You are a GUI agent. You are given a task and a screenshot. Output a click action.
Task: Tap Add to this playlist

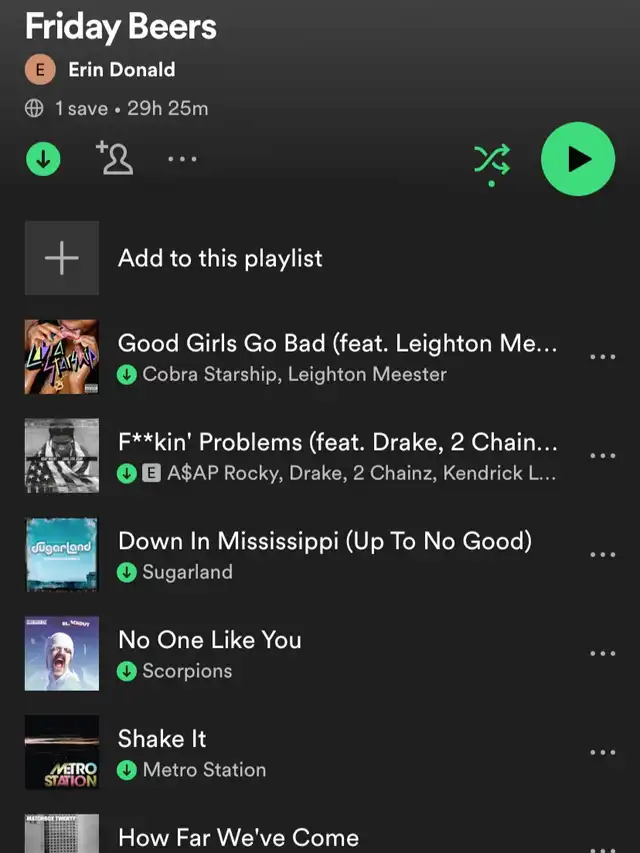[220, 258]
